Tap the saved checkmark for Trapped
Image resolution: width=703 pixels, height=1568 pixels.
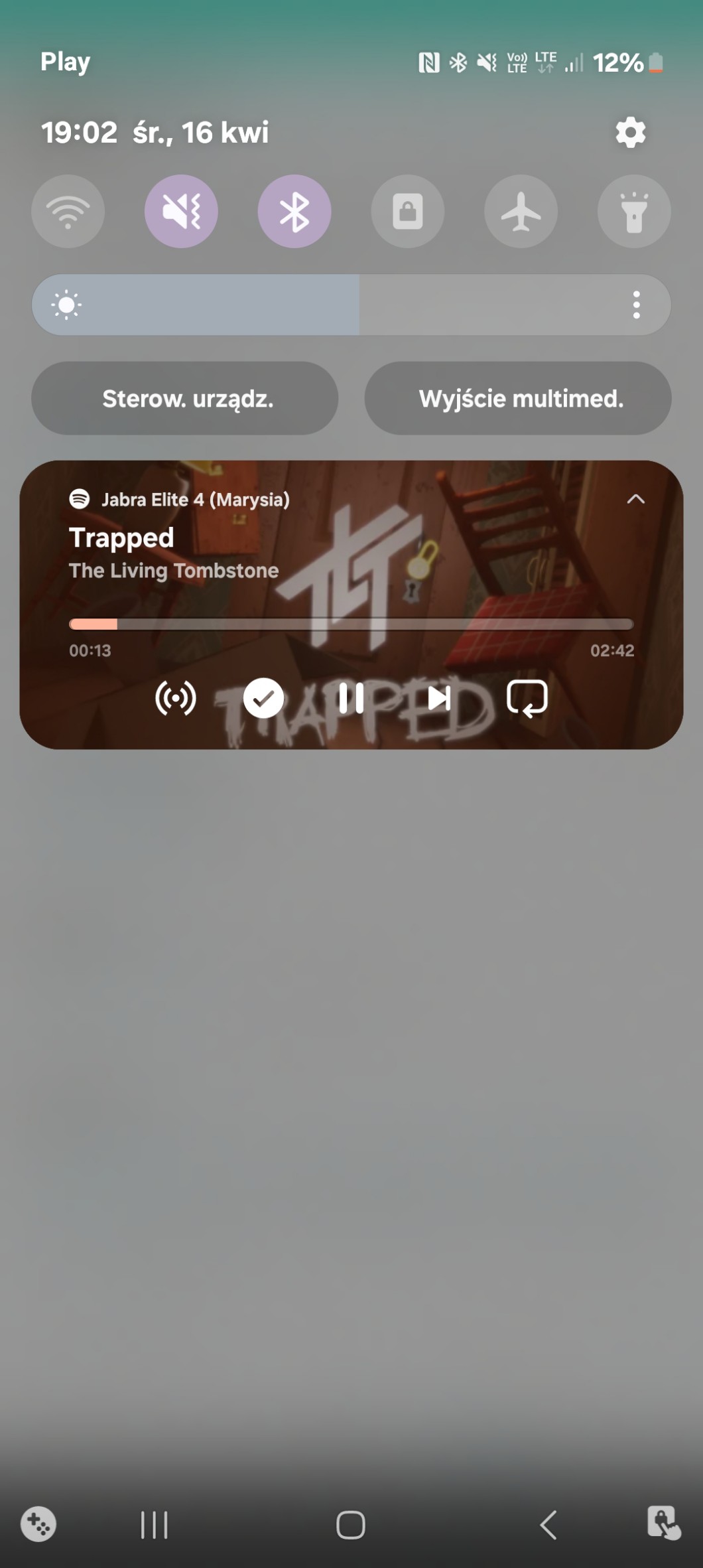[263, 698]
